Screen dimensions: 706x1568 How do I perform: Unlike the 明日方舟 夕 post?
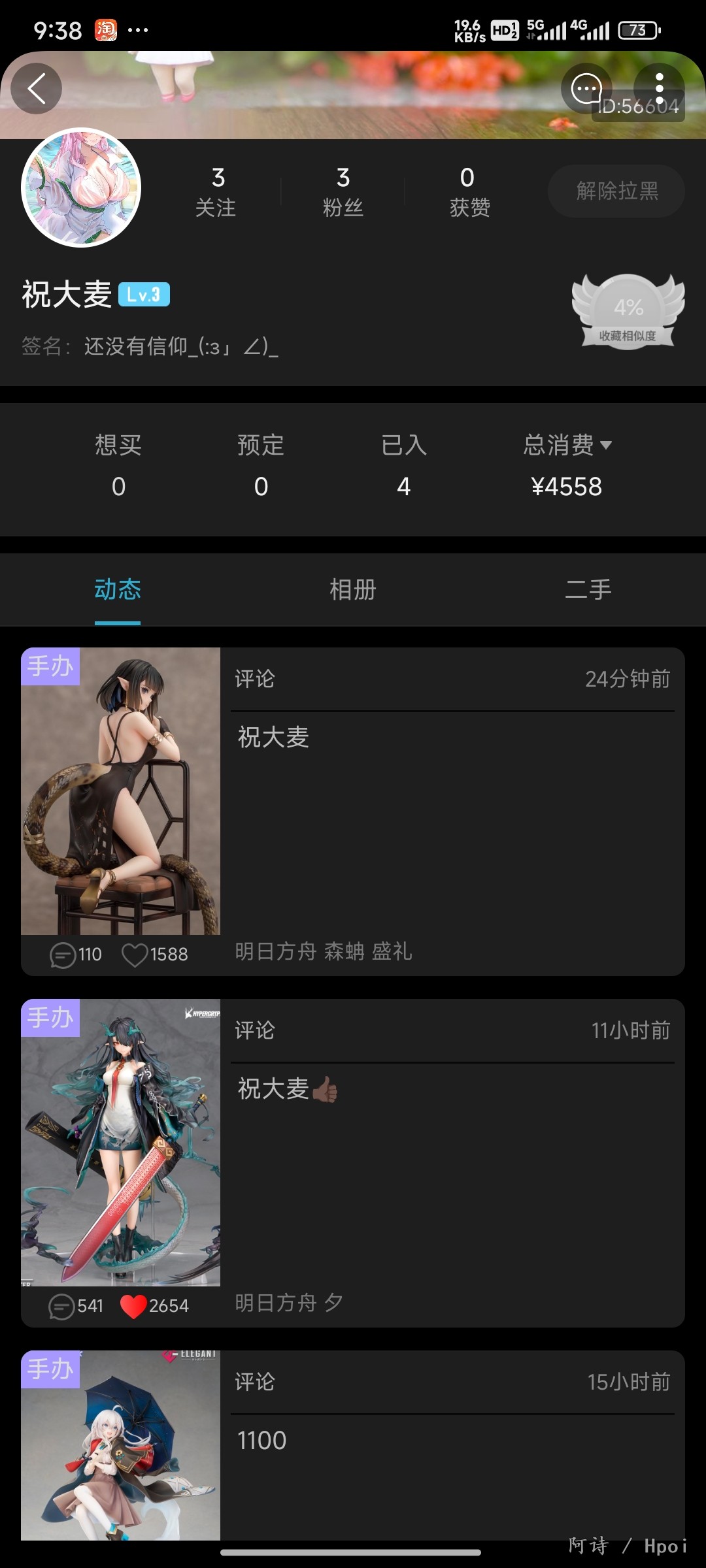(x=133, y=1306)
